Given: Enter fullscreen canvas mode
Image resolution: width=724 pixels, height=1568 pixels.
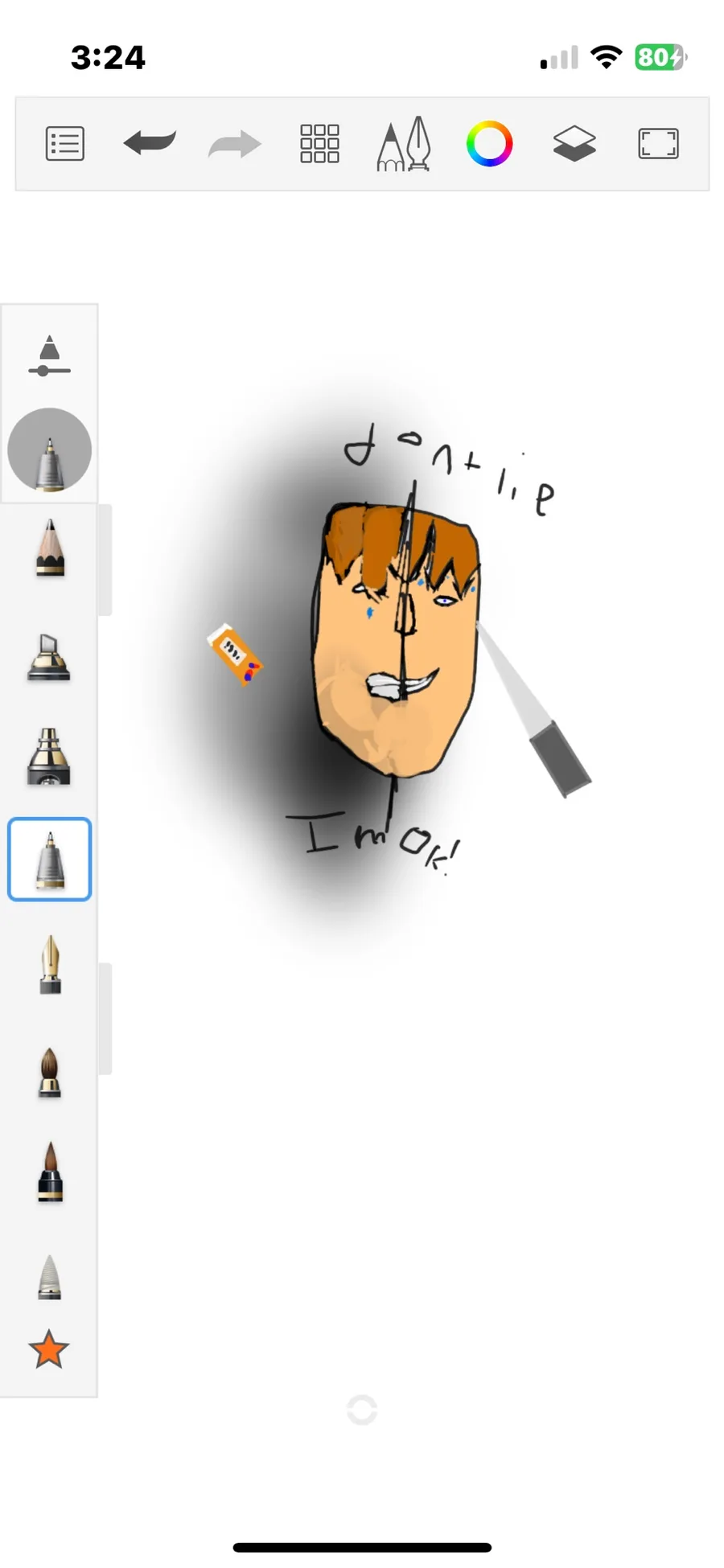Looking at the screenshot, I should click(x=658, y=144).
